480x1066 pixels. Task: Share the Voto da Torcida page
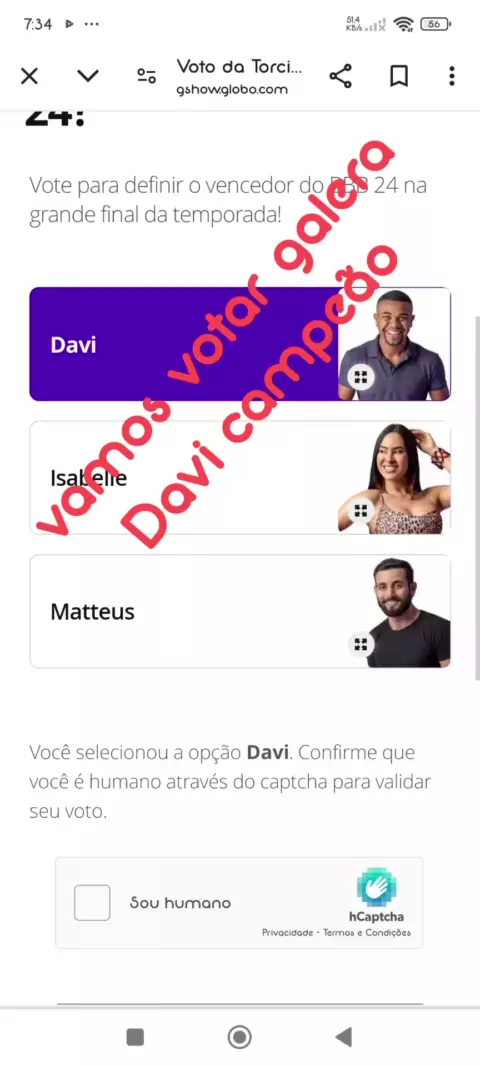(341, 76)
